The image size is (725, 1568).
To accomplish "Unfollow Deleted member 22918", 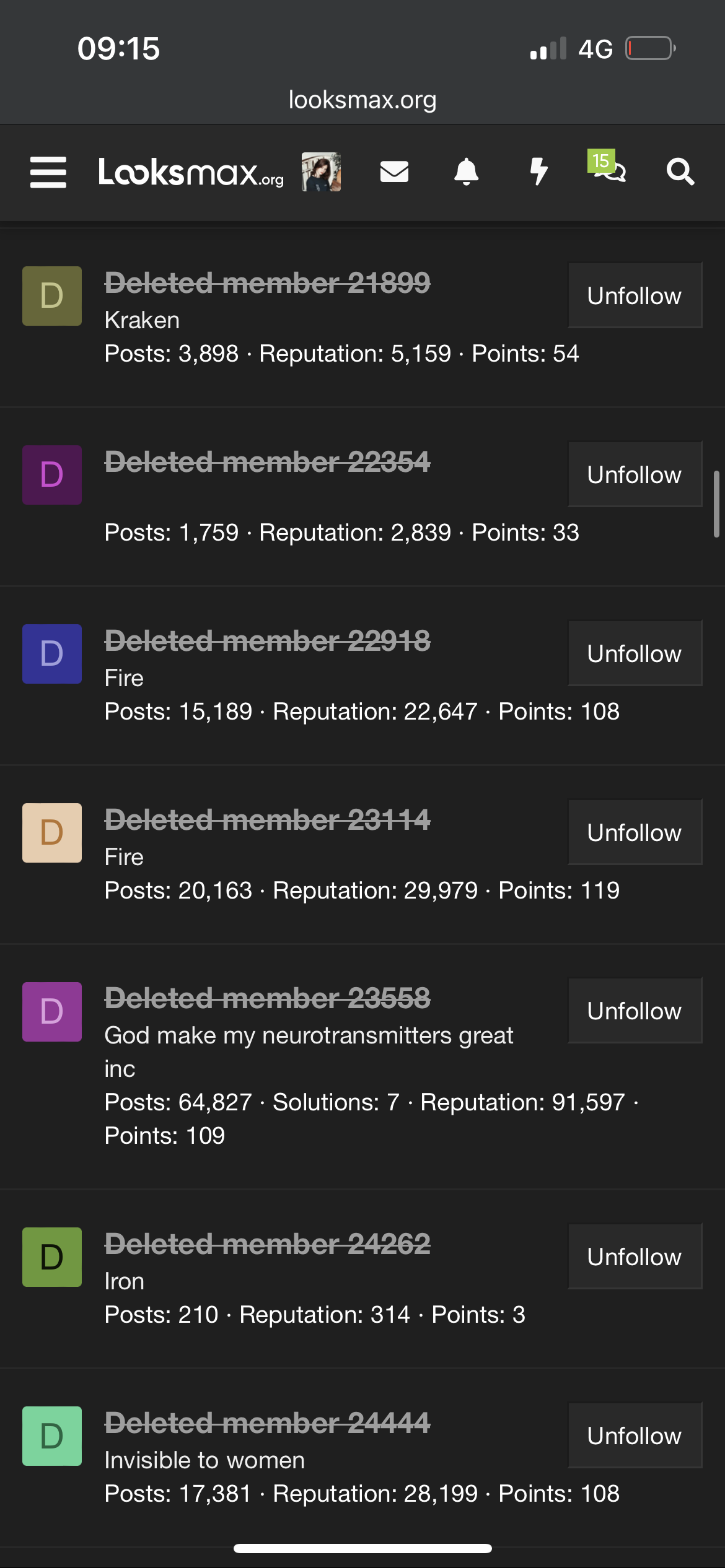I will point(635,653).
